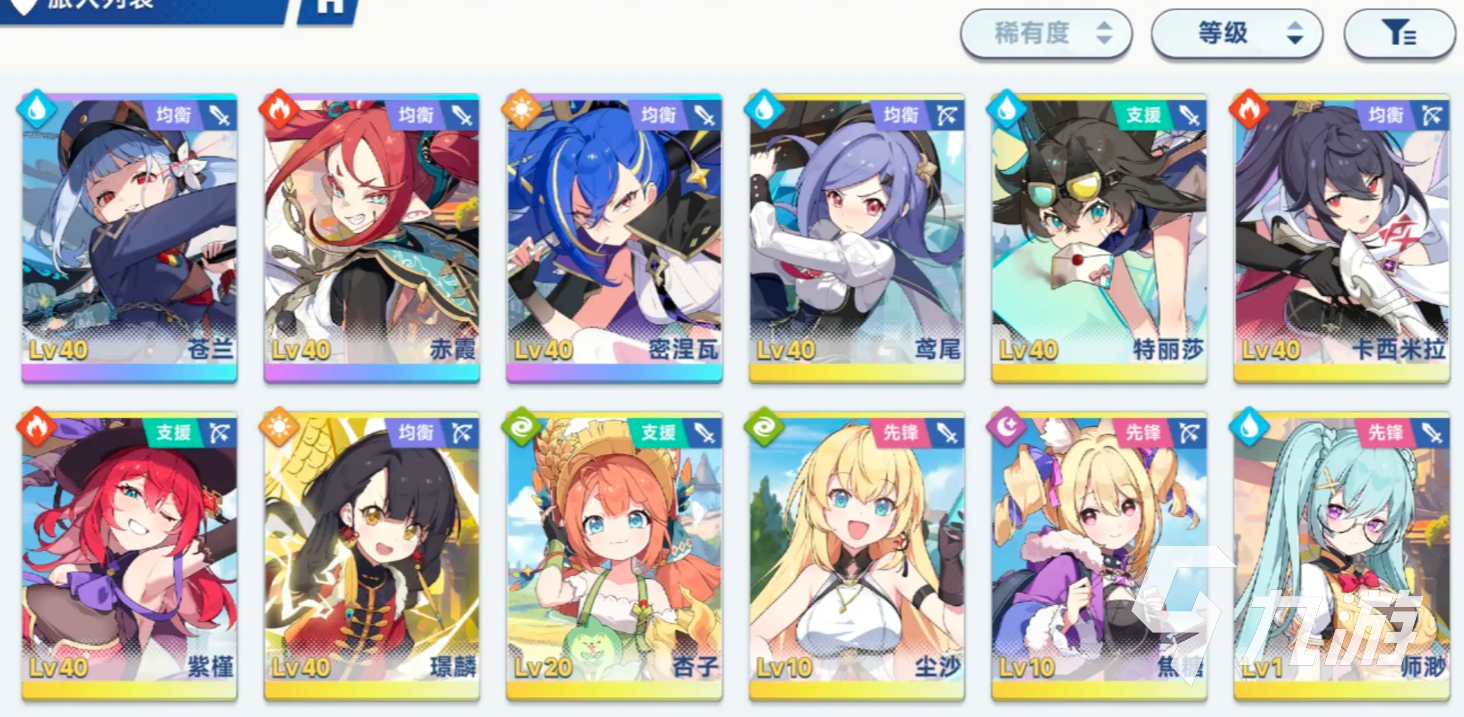Viewport: 1464px width, 717px height.
Task: Open character card 紫槿
Action: pyautogui.click(x=129, y=555)
